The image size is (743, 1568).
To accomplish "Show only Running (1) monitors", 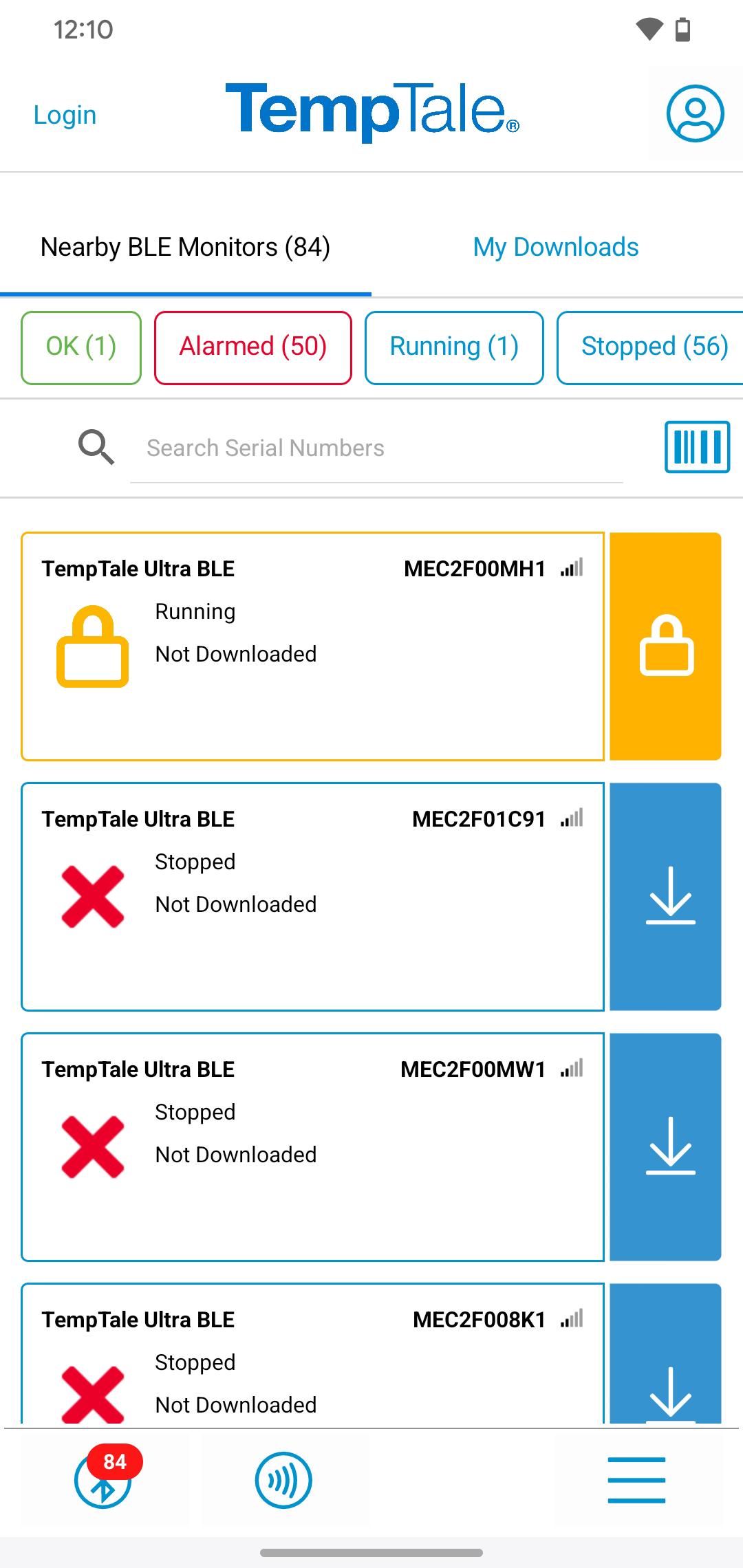I will pyautogui.click(x=454, y=347).
